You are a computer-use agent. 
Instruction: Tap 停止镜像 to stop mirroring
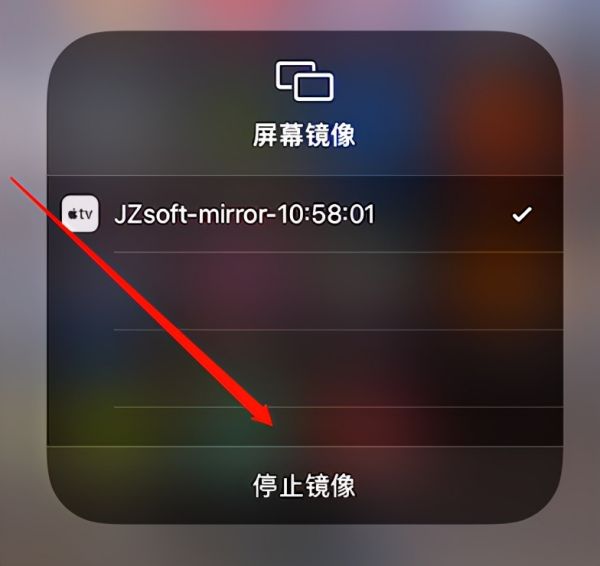point(303,487)
